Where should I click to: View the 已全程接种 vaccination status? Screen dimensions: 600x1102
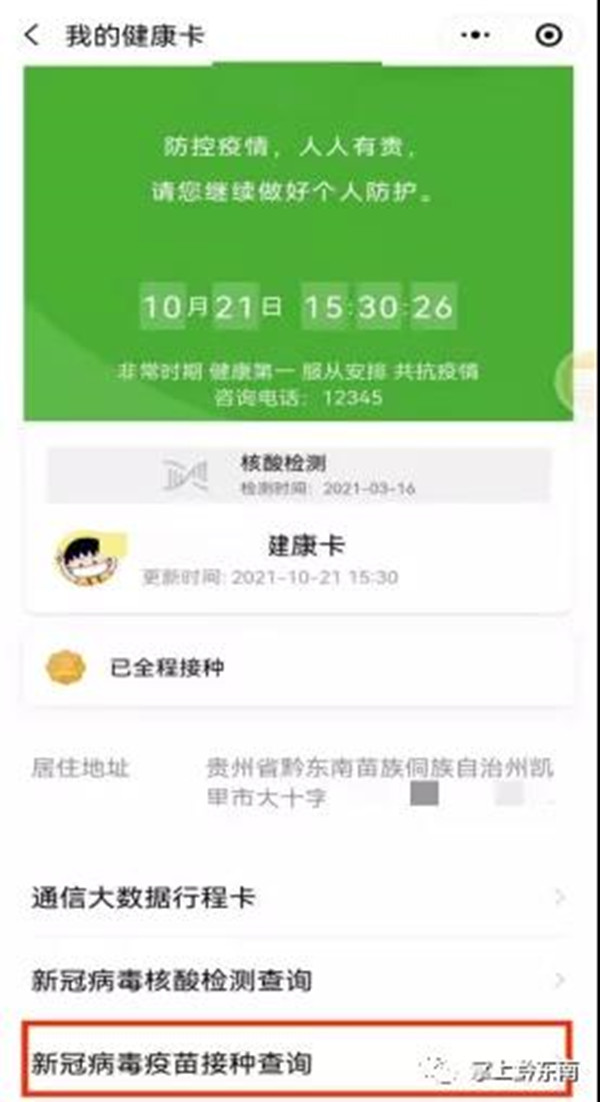(x=298, y=668)
